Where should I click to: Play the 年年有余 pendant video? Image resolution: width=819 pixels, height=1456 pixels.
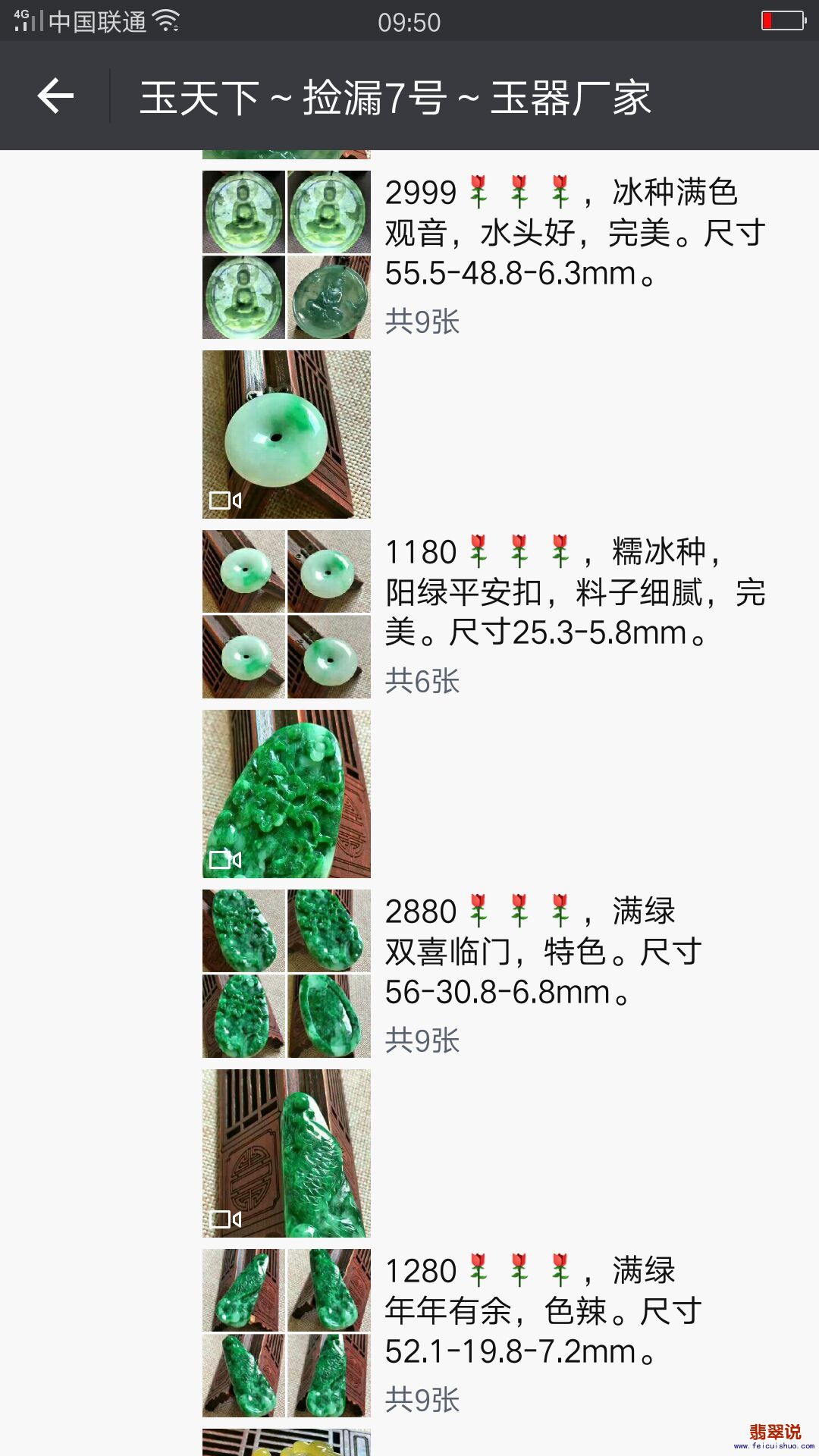(x=286, y=1153)
